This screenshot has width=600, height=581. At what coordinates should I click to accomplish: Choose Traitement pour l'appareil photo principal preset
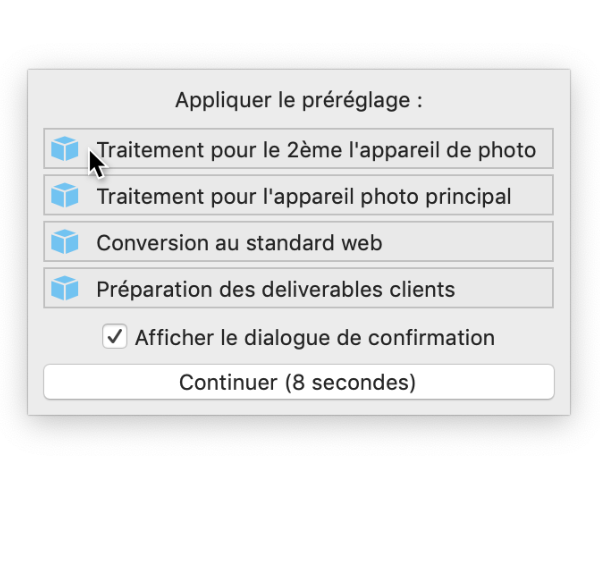pos(298,196)
